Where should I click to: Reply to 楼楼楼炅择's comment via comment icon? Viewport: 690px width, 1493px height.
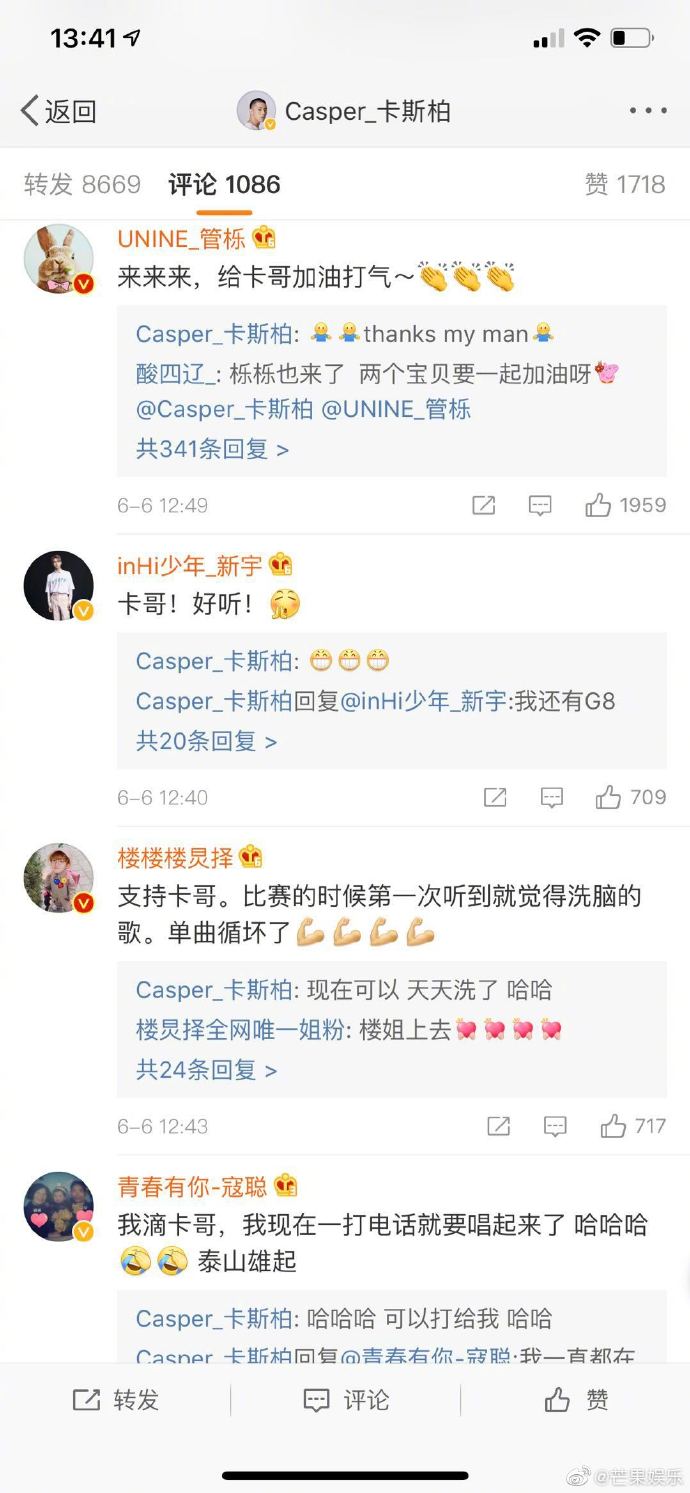(x=555, y=1126)
